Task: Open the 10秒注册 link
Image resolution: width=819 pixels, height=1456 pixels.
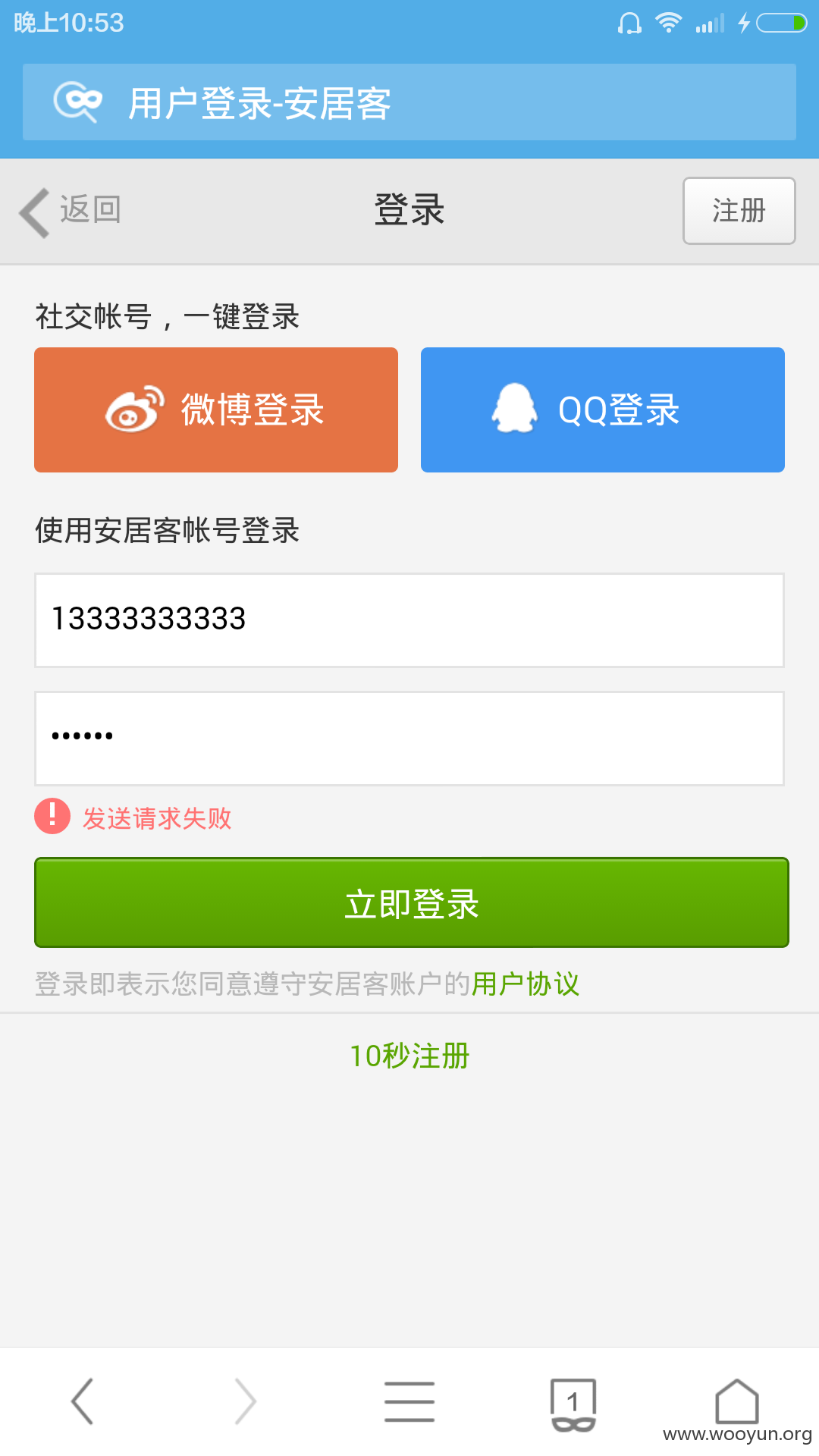Action: 409,1056
